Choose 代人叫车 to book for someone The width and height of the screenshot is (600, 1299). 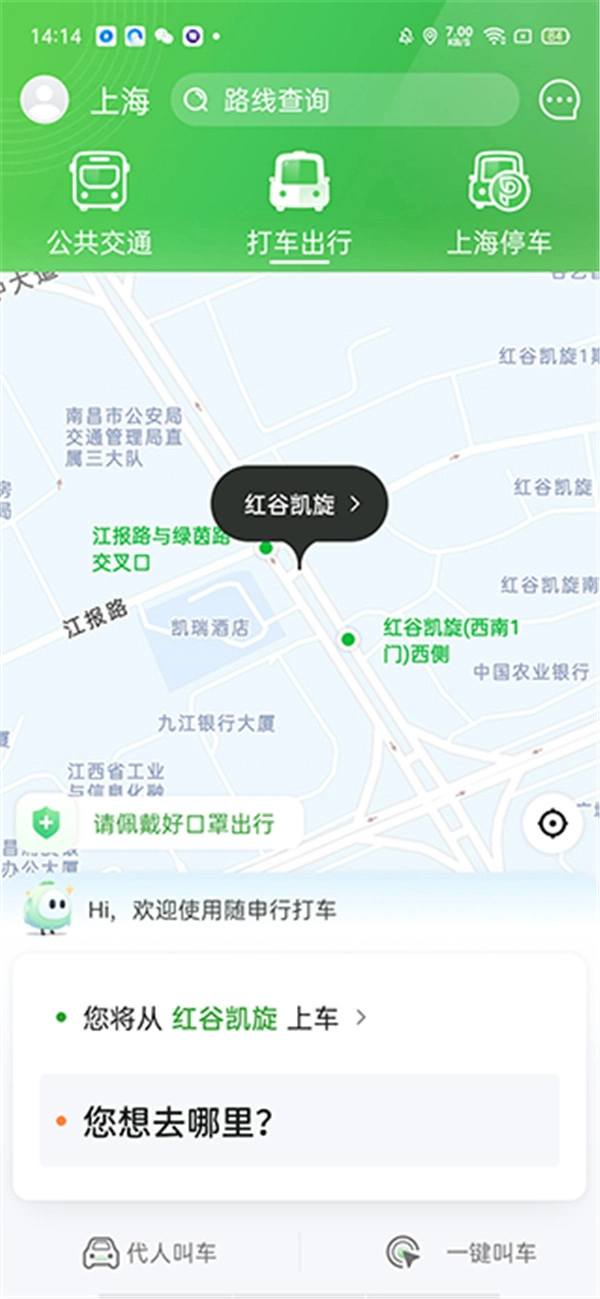click(x=150, y=1252)
